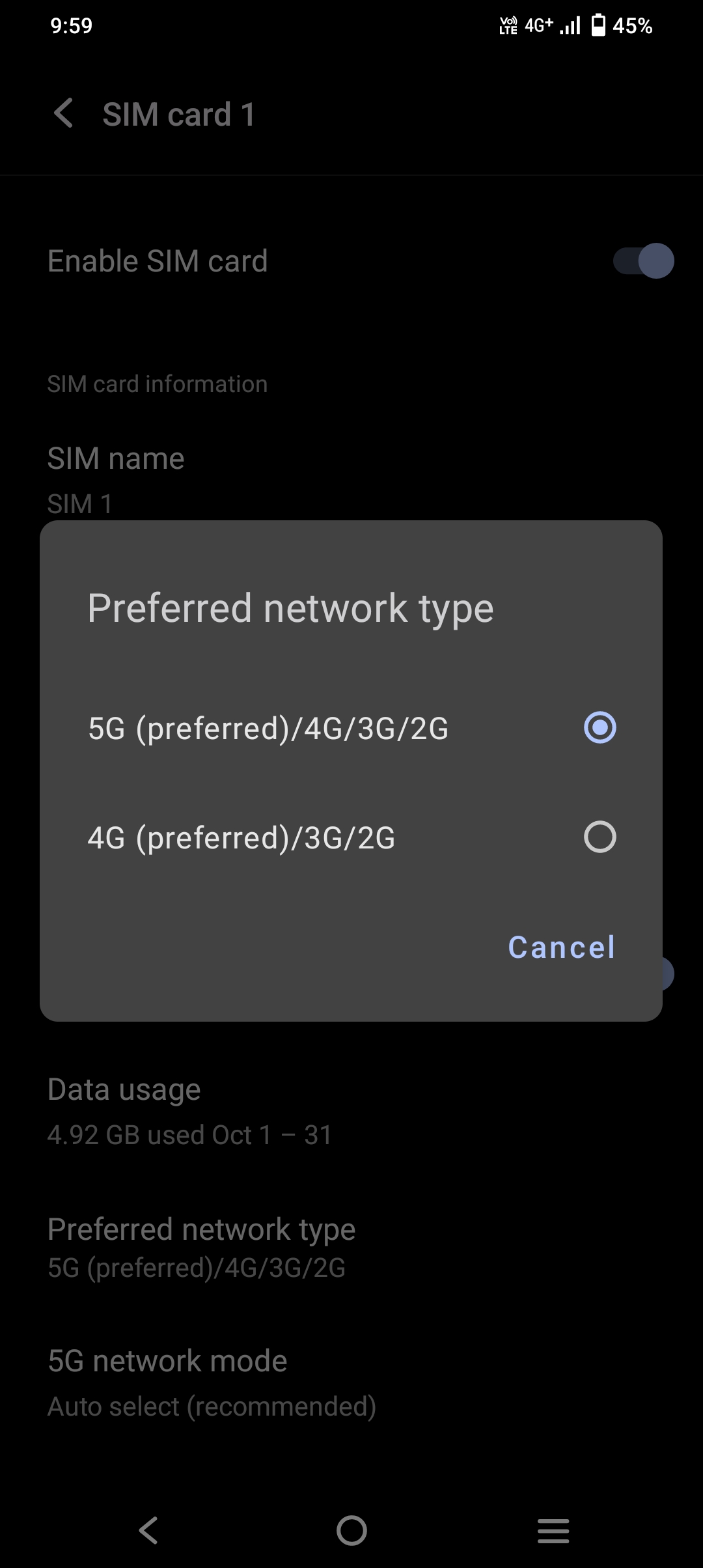703x1568 pixels.
Task: Open the Data usage details
Action: click(x=124, y=1088)
